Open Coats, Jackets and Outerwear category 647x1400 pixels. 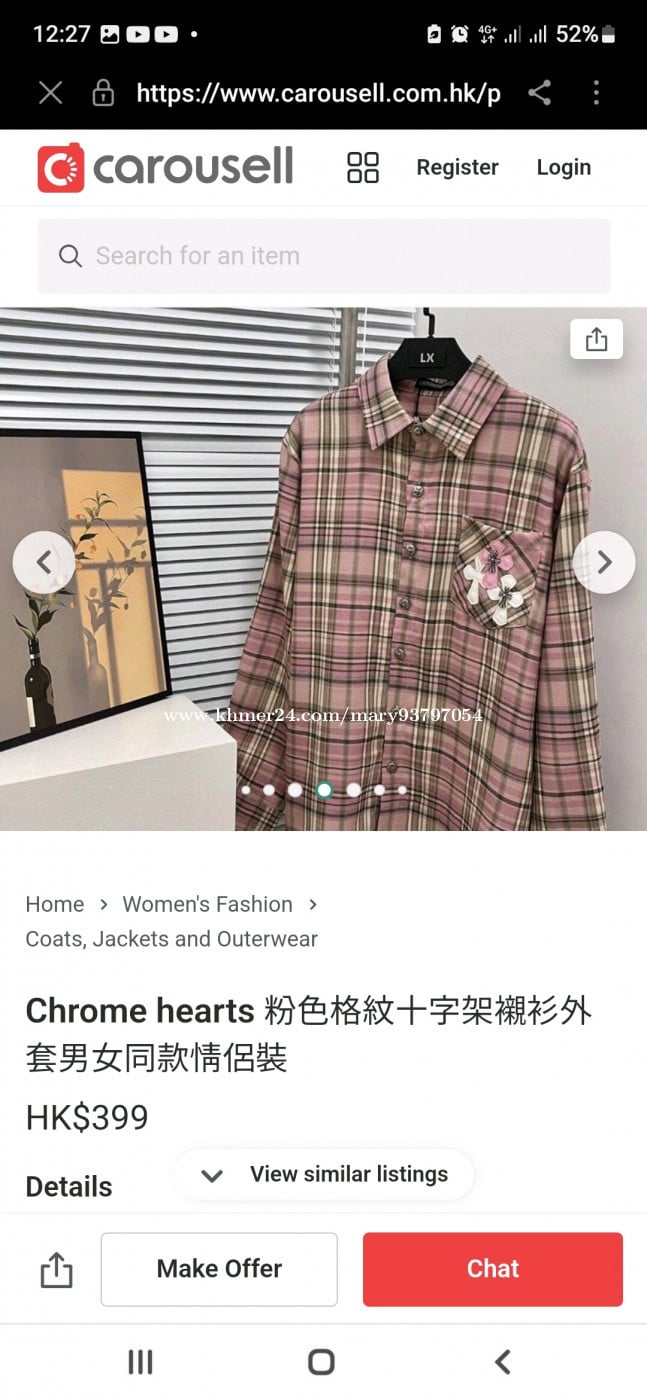tap(171, 939)
